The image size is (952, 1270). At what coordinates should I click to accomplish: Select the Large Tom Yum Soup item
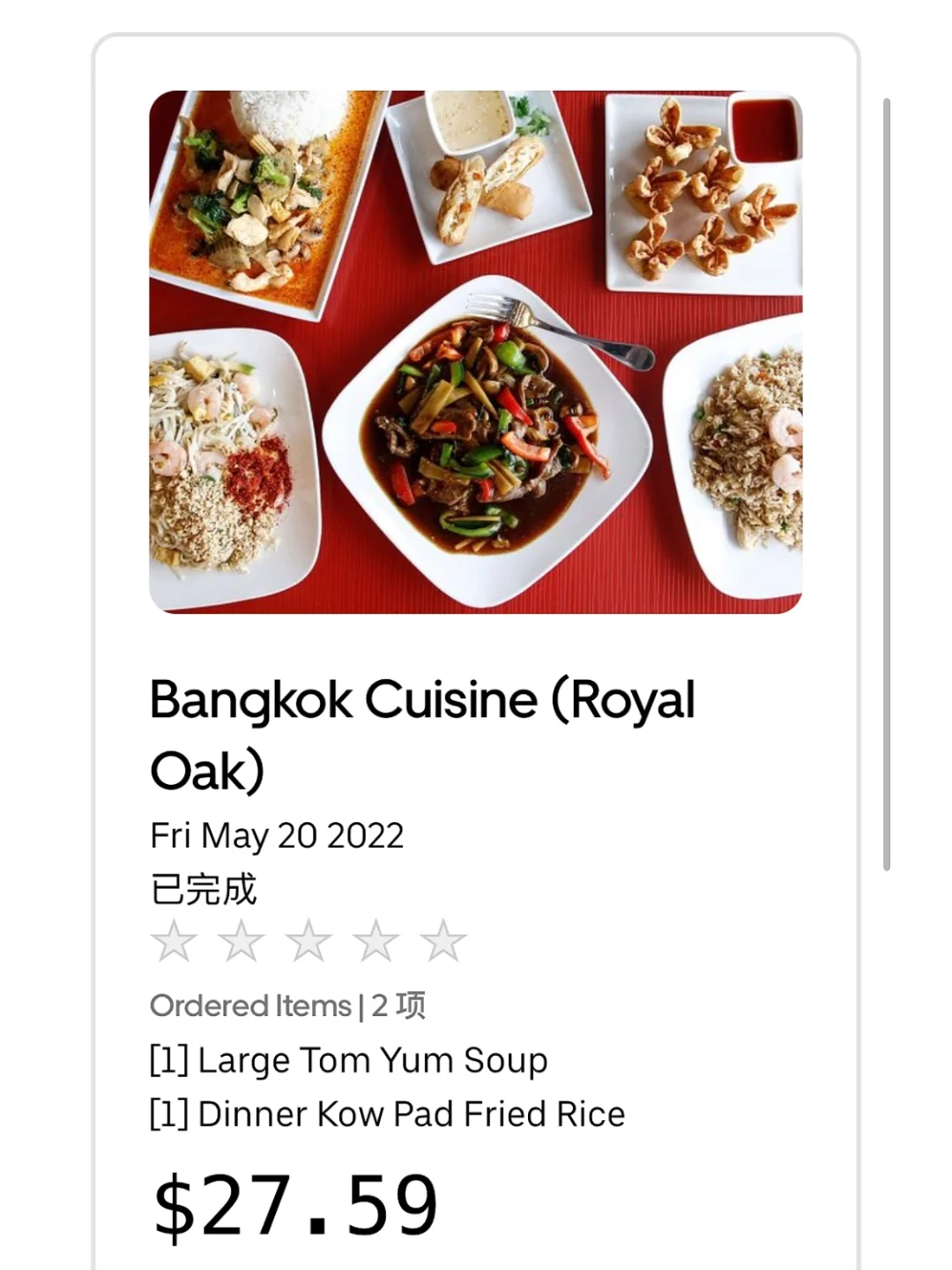pyautogui.click(x=349, y=1059)
